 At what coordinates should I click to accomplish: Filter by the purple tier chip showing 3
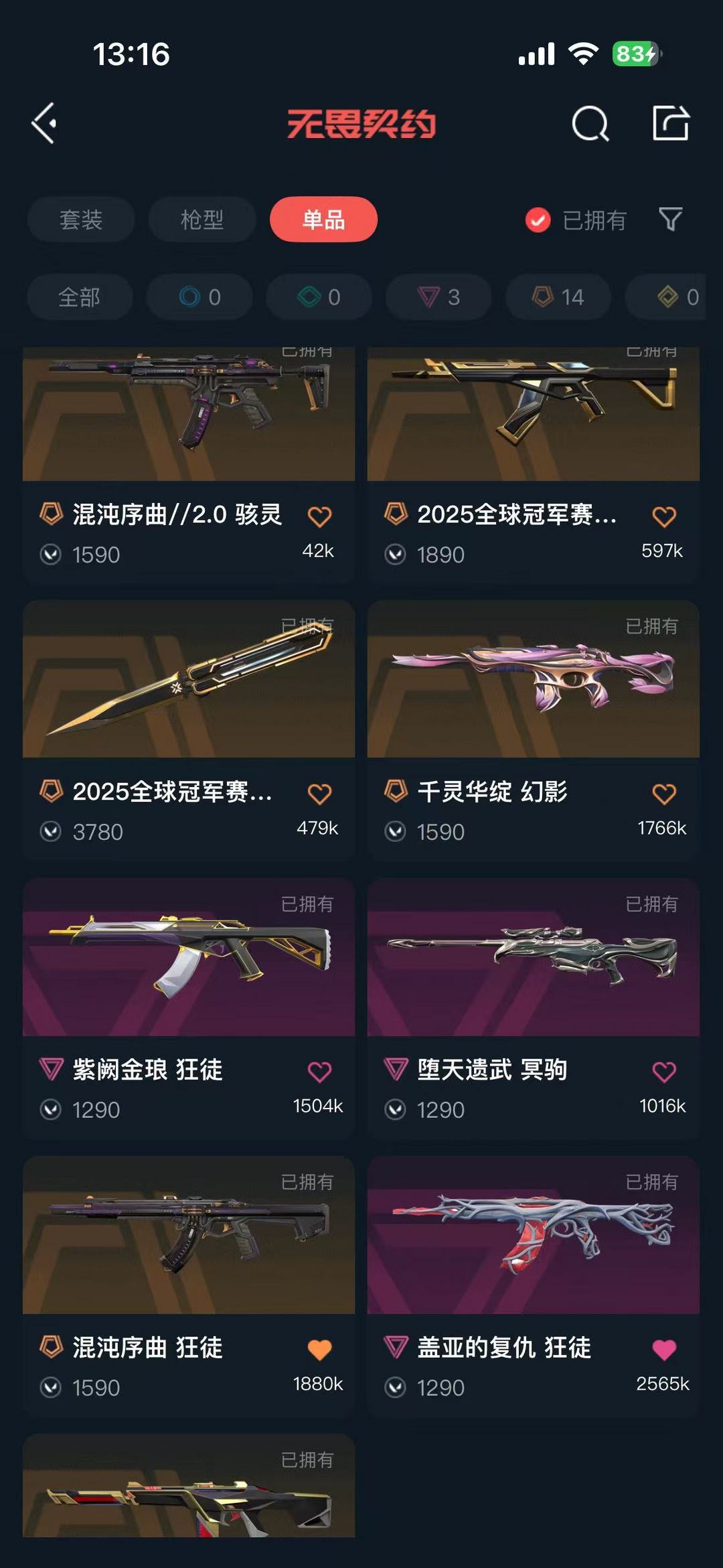[438, 297]
